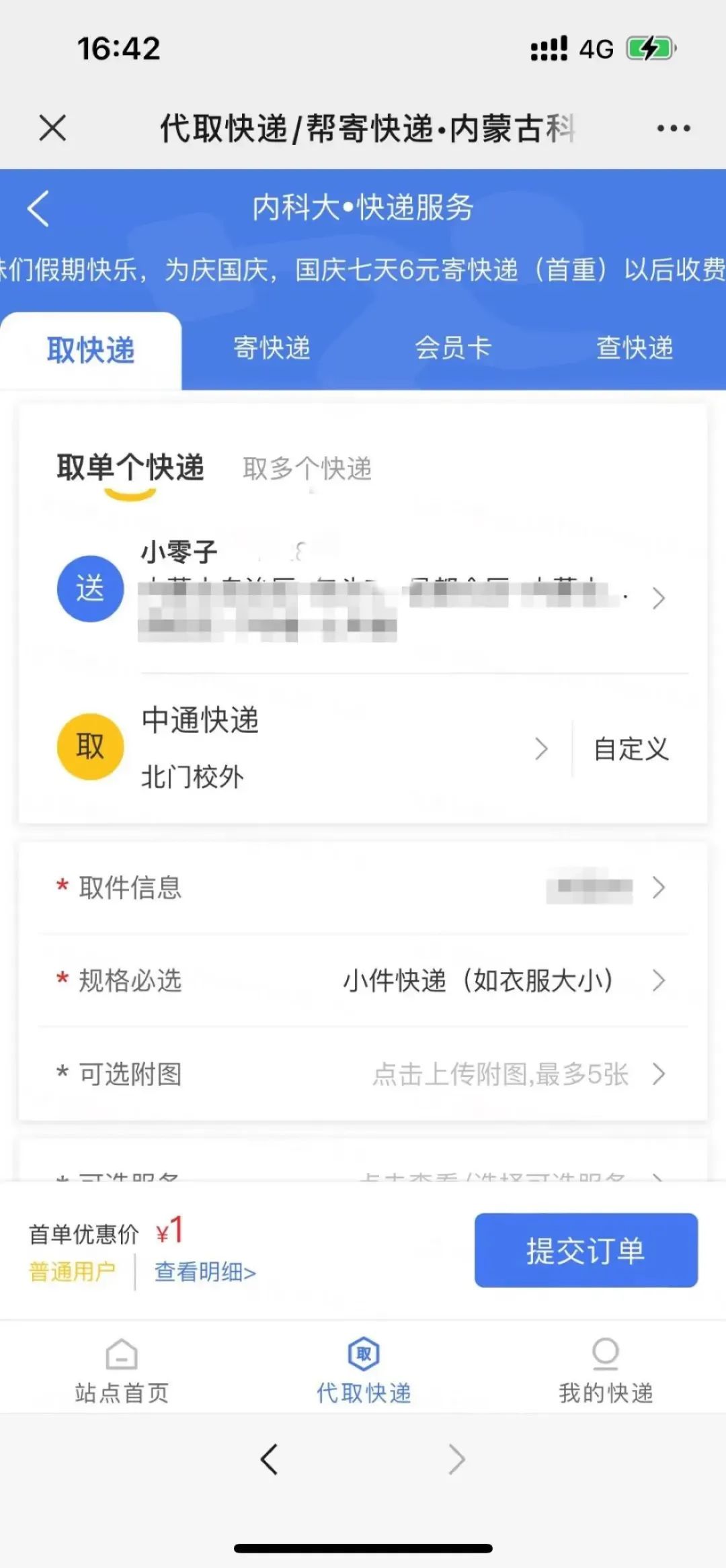Tap 自定义 to customize the pickup point
Viewport: 726px width, 1568px height.
pyautogui.click(x=631, y=749)
